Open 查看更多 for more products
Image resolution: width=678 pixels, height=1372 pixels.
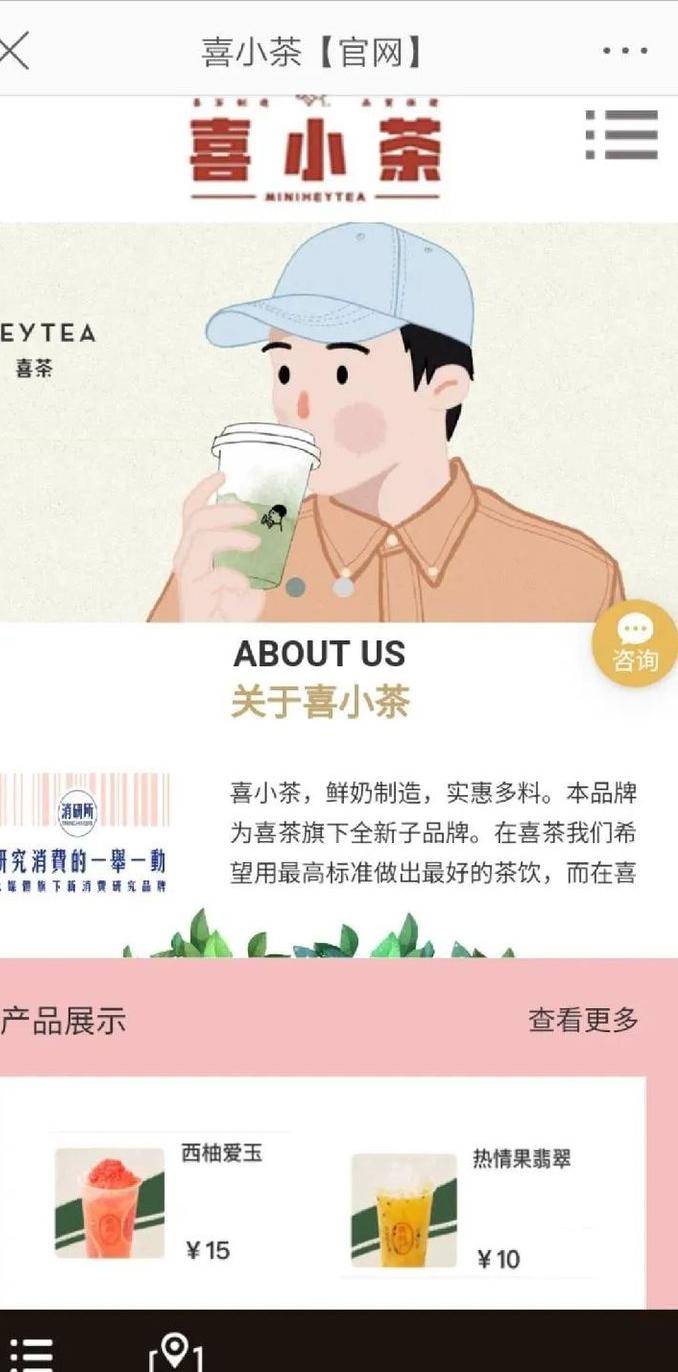[583, 1020]
